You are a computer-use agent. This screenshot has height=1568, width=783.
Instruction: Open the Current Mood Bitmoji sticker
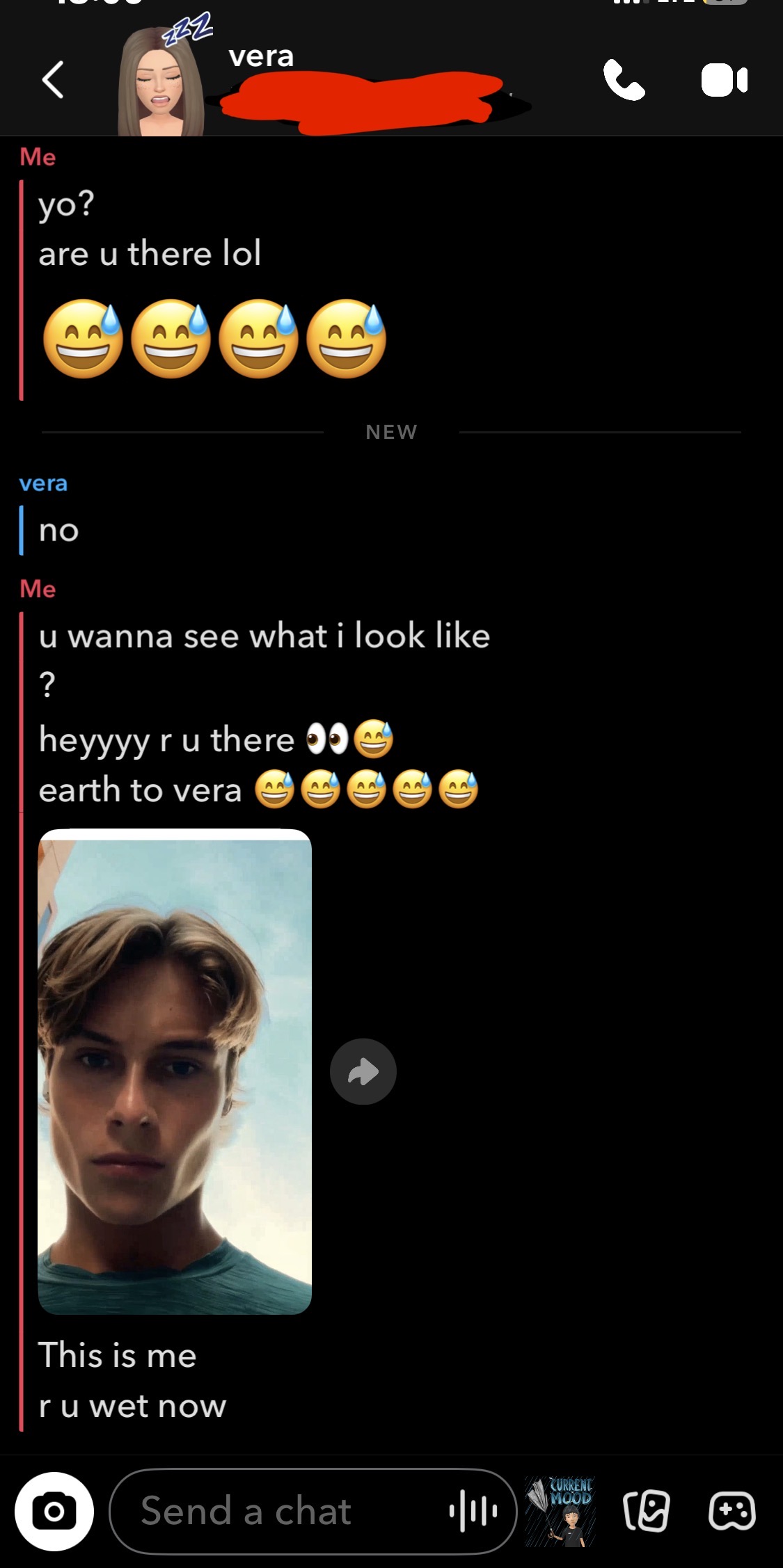560,1511
